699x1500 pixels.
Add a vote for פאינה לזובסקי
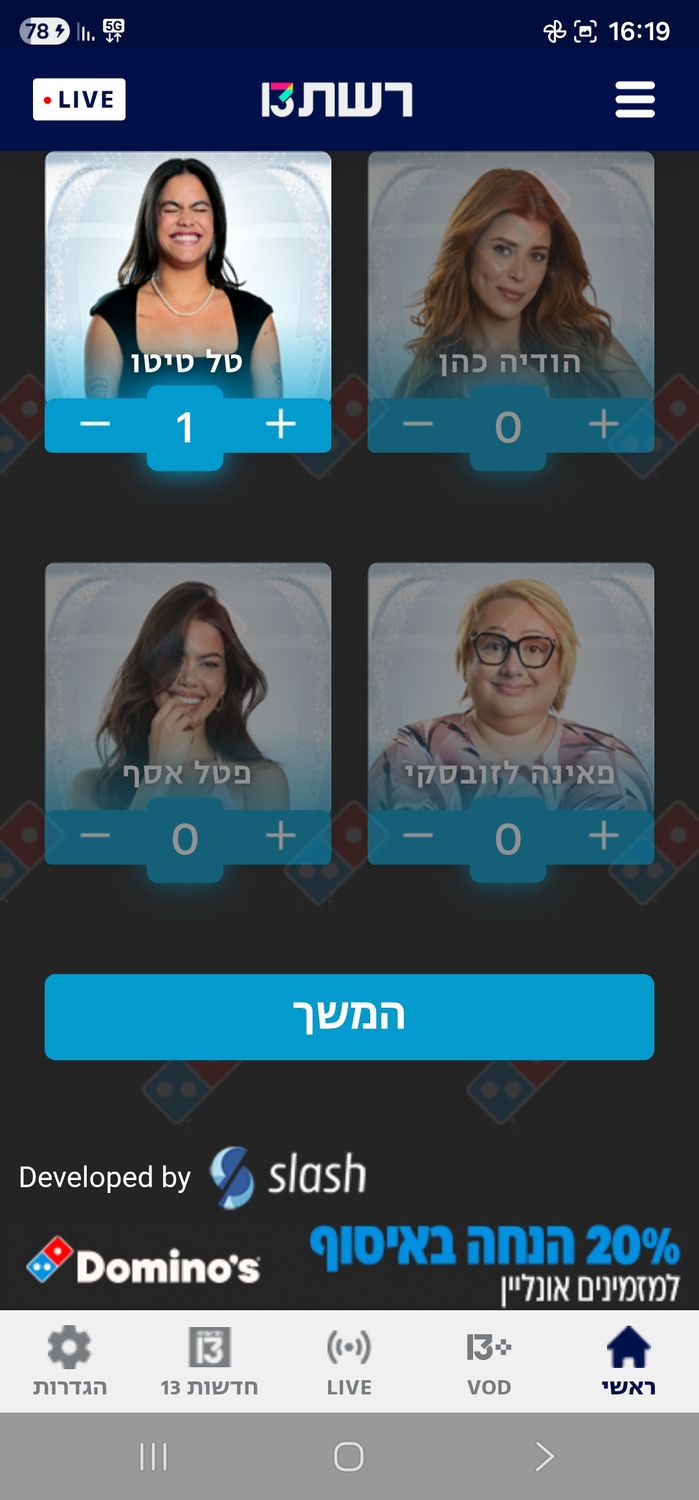point(603,836)
